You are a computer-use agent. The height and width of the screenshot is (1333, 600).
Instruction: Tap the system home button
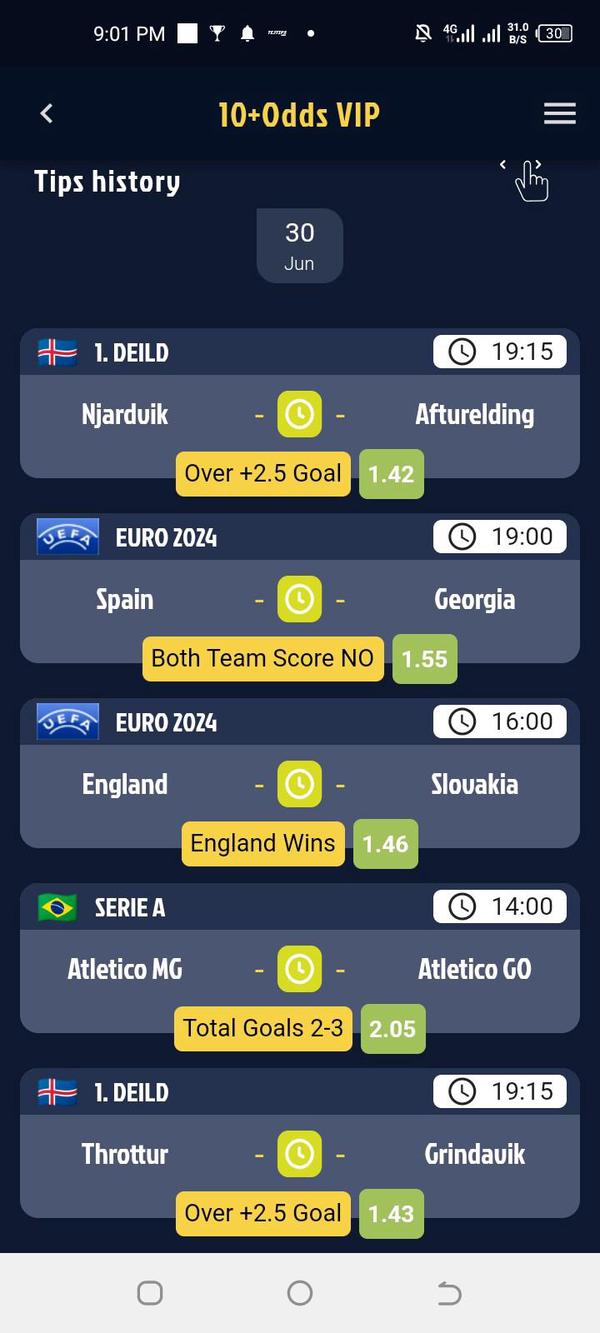299,1293
